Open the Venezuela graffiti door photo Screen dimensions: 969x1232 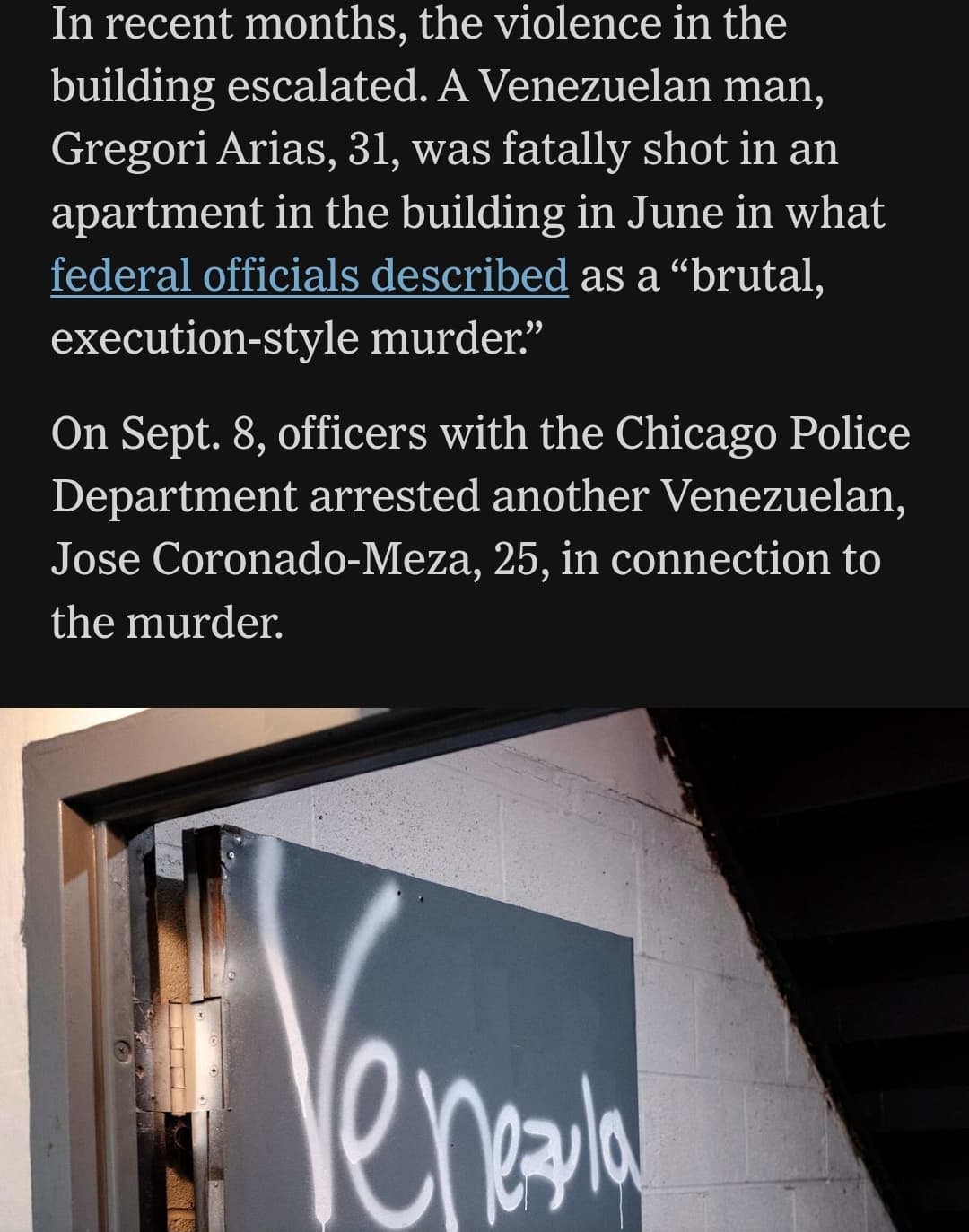click(x=484, y=969)
